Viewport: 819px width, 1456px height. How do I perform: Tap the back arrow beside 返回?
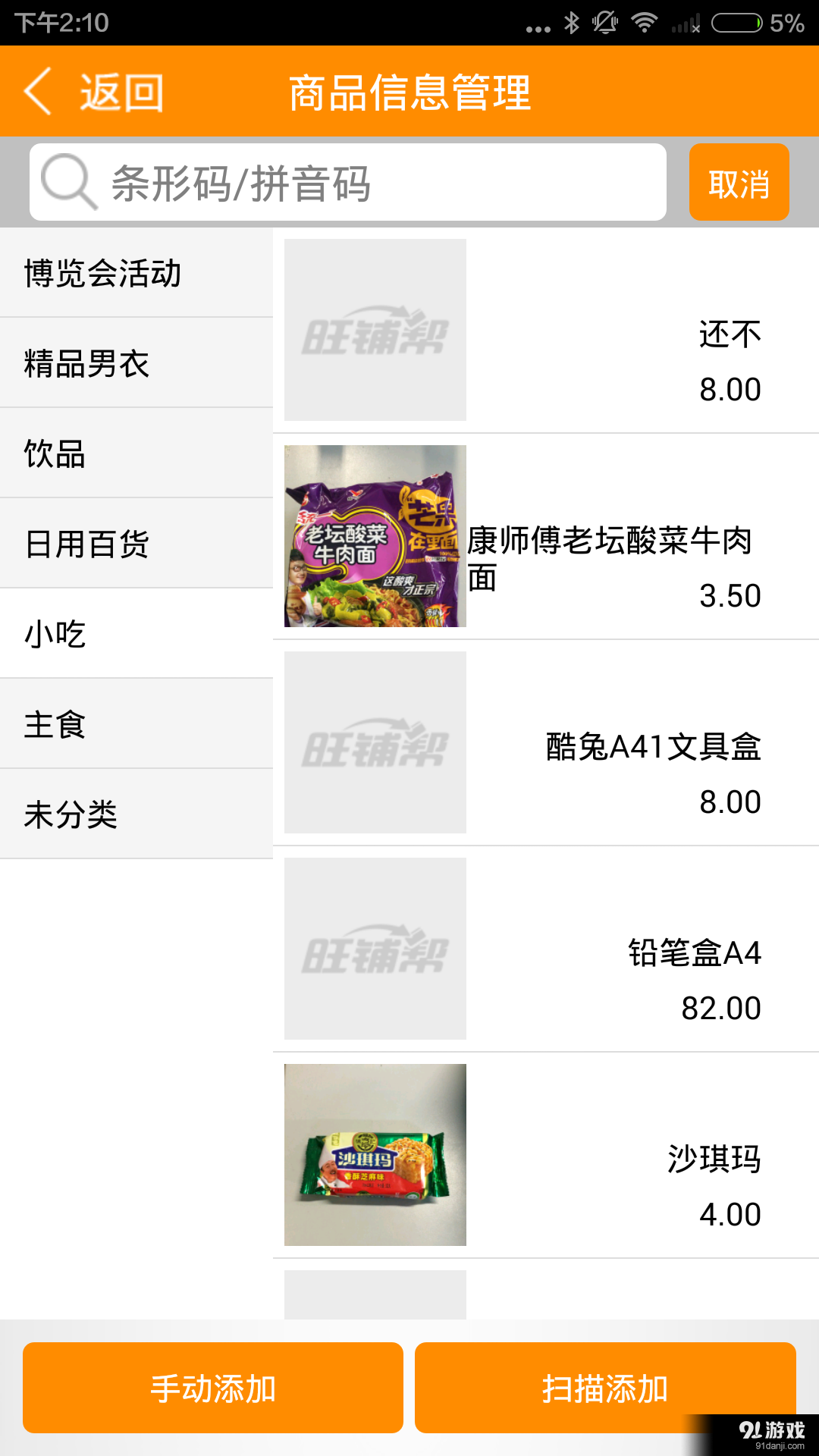tap(39, 91)
